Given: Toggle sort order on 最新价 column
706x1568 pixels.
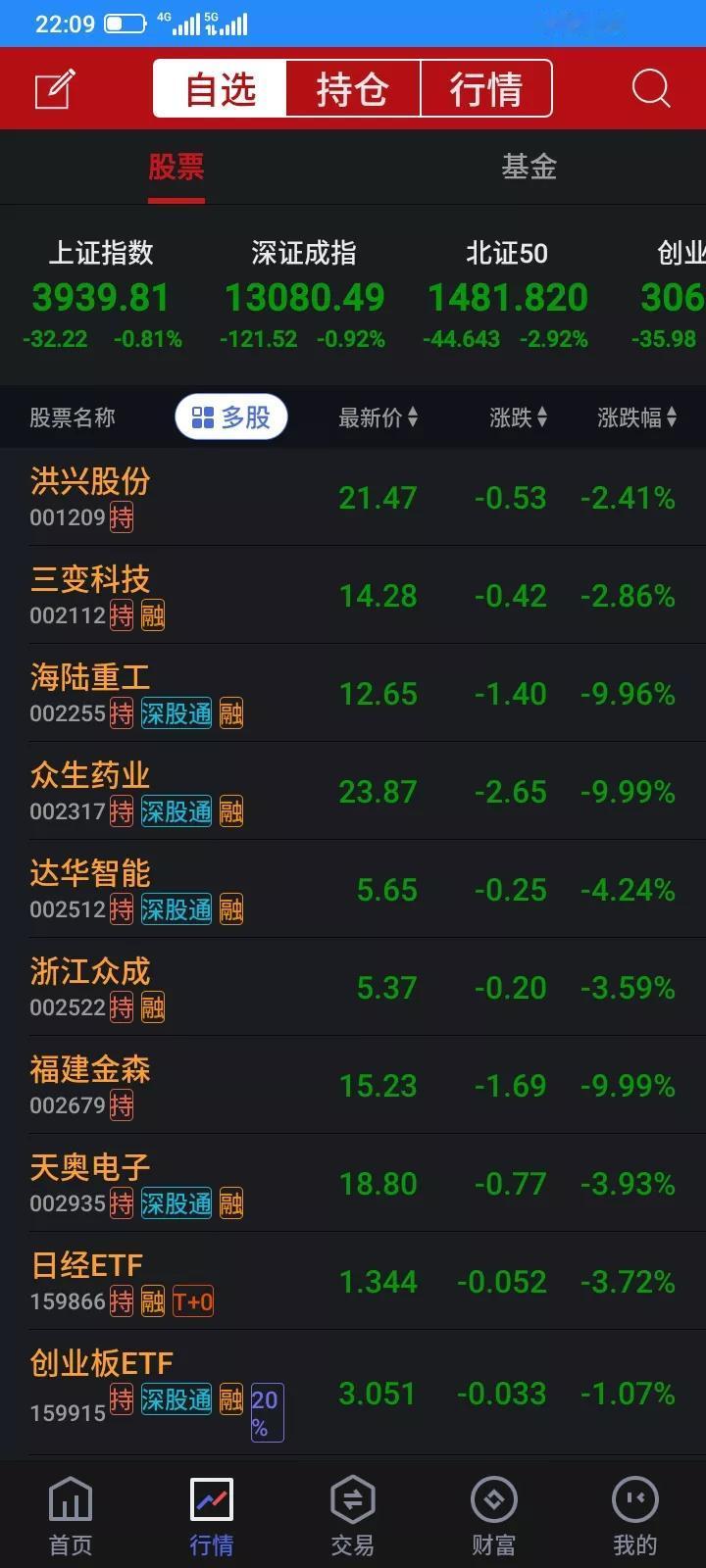Looking at the screenshot, I should pos(378,416).
